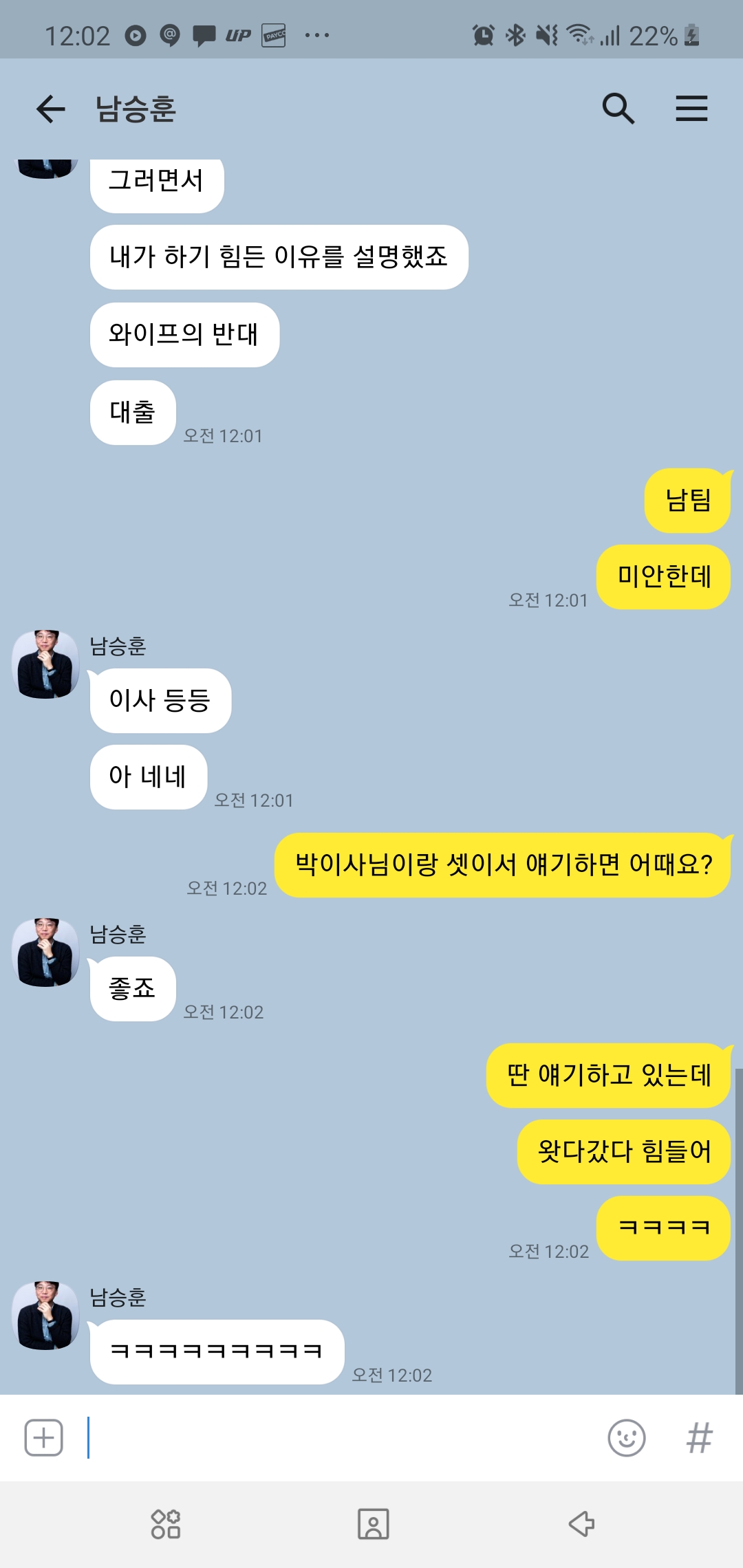Viewport: 743px width, 1568px height.
Task: Open the emoticon picker
Action: 626,1437
